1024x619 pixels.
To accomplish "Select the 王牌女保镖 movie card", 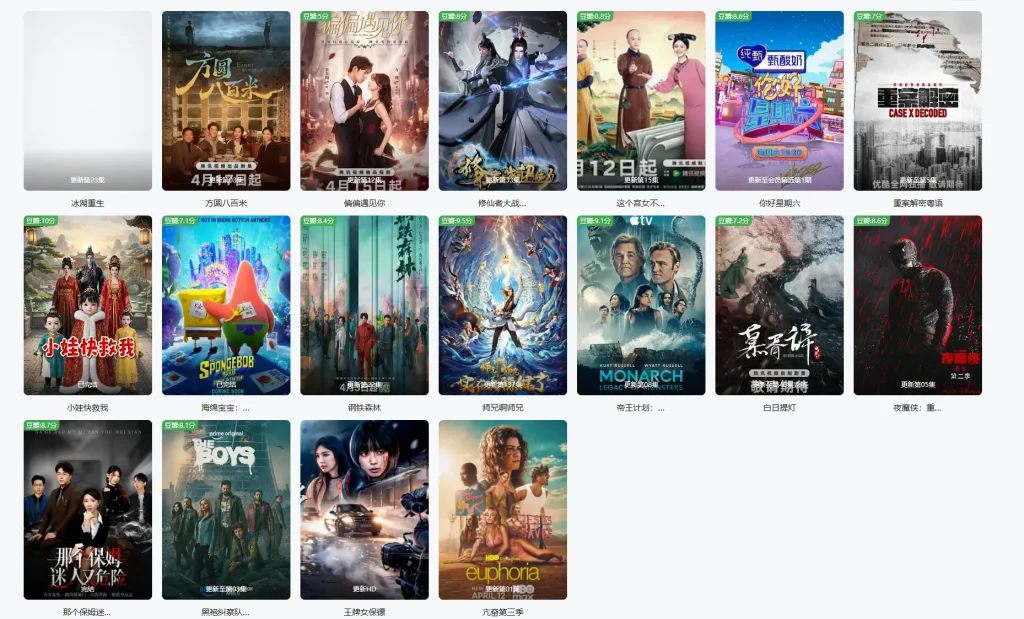I will pyautogui.click(x=364, y=509).
